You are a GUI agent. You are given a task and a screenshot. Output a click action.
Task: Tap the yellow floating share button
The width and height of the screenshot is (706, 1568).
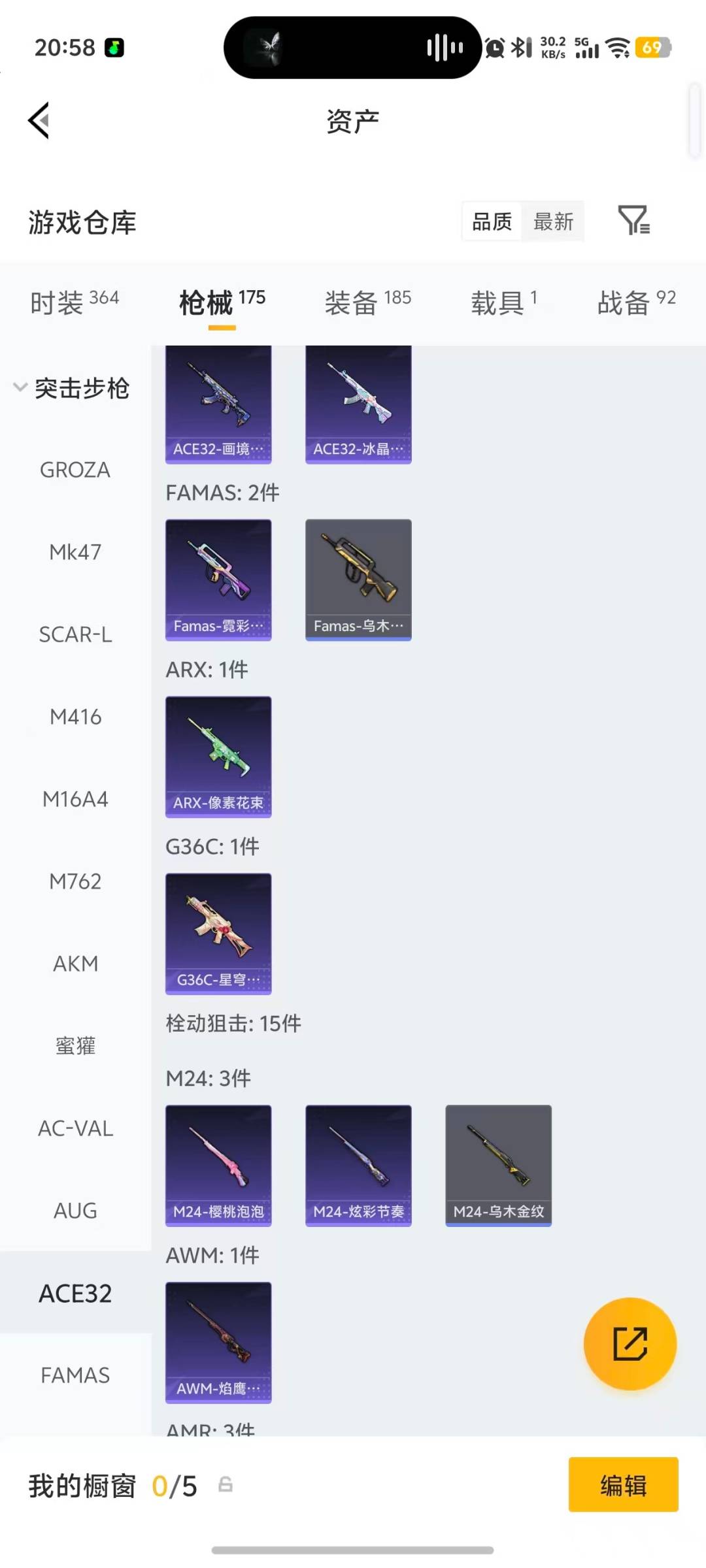[630, 1343]
